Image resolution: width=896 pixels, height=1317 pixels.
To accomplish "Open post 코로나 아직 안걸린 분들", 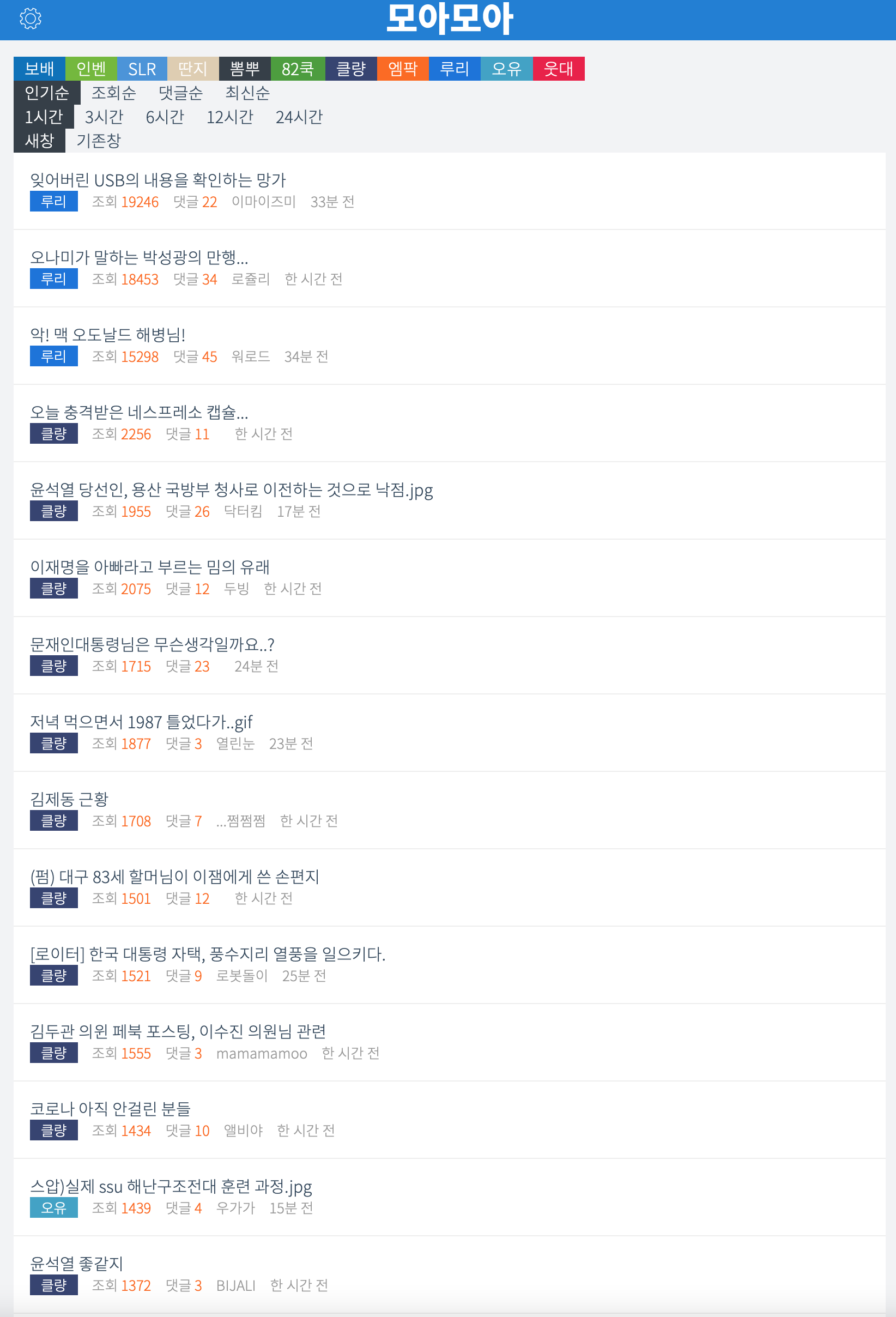I will point(110,1108).
